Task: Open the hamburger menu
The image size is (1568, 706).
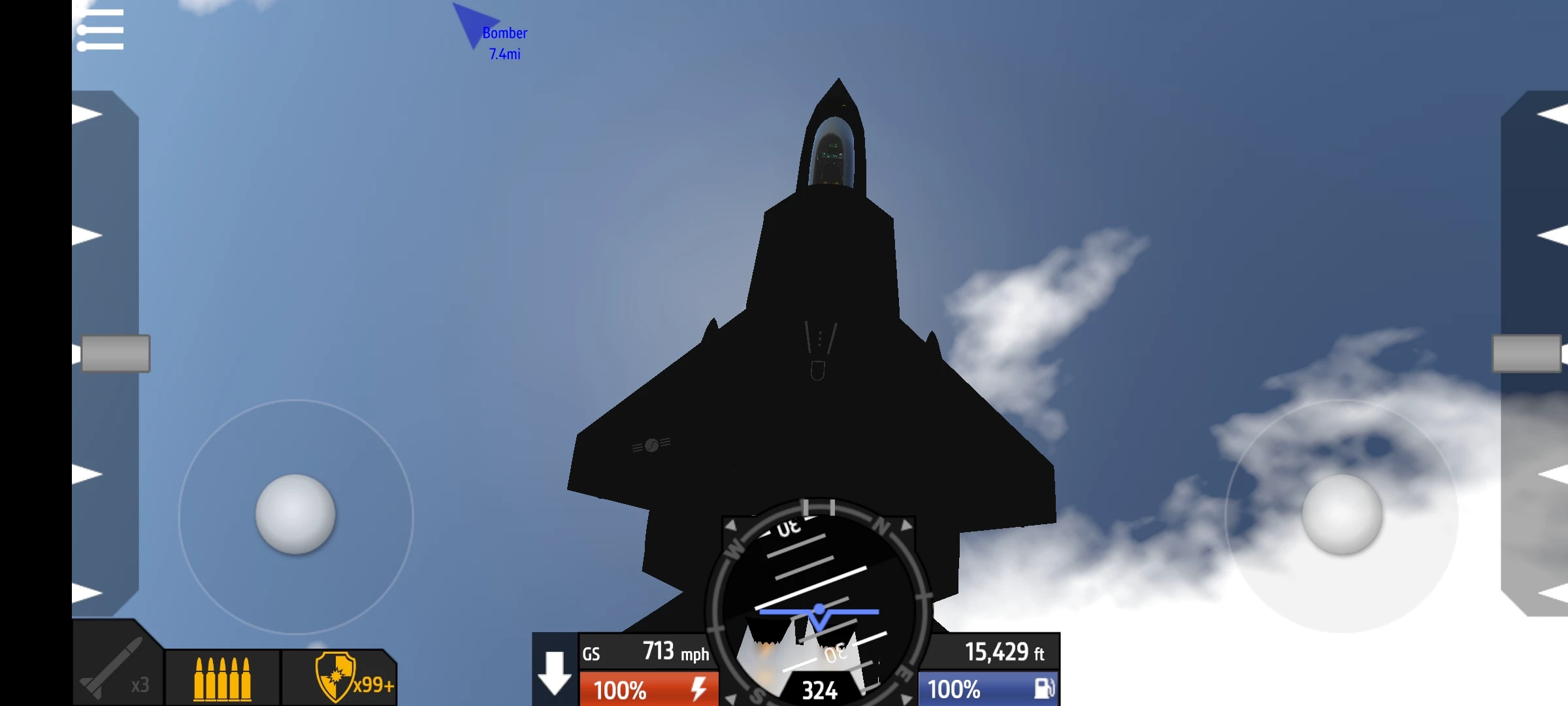Action: point(100,29)
